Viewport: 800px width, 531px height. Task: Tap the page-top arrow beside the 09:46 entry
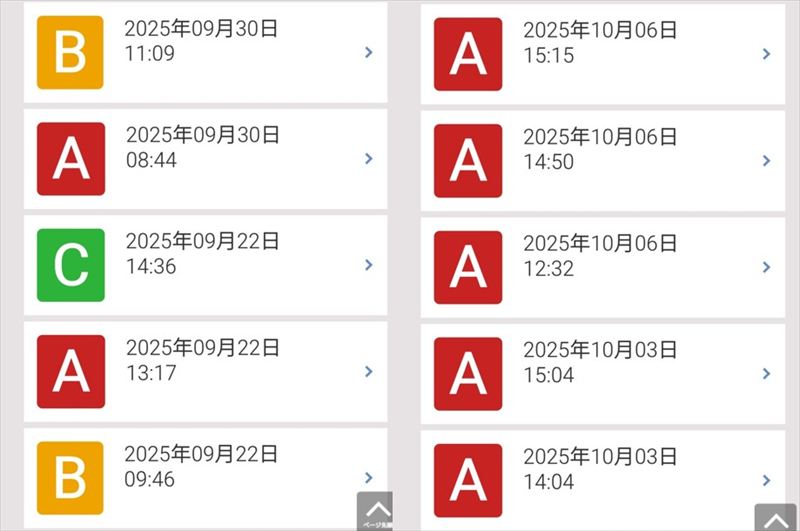pos(375,510)
